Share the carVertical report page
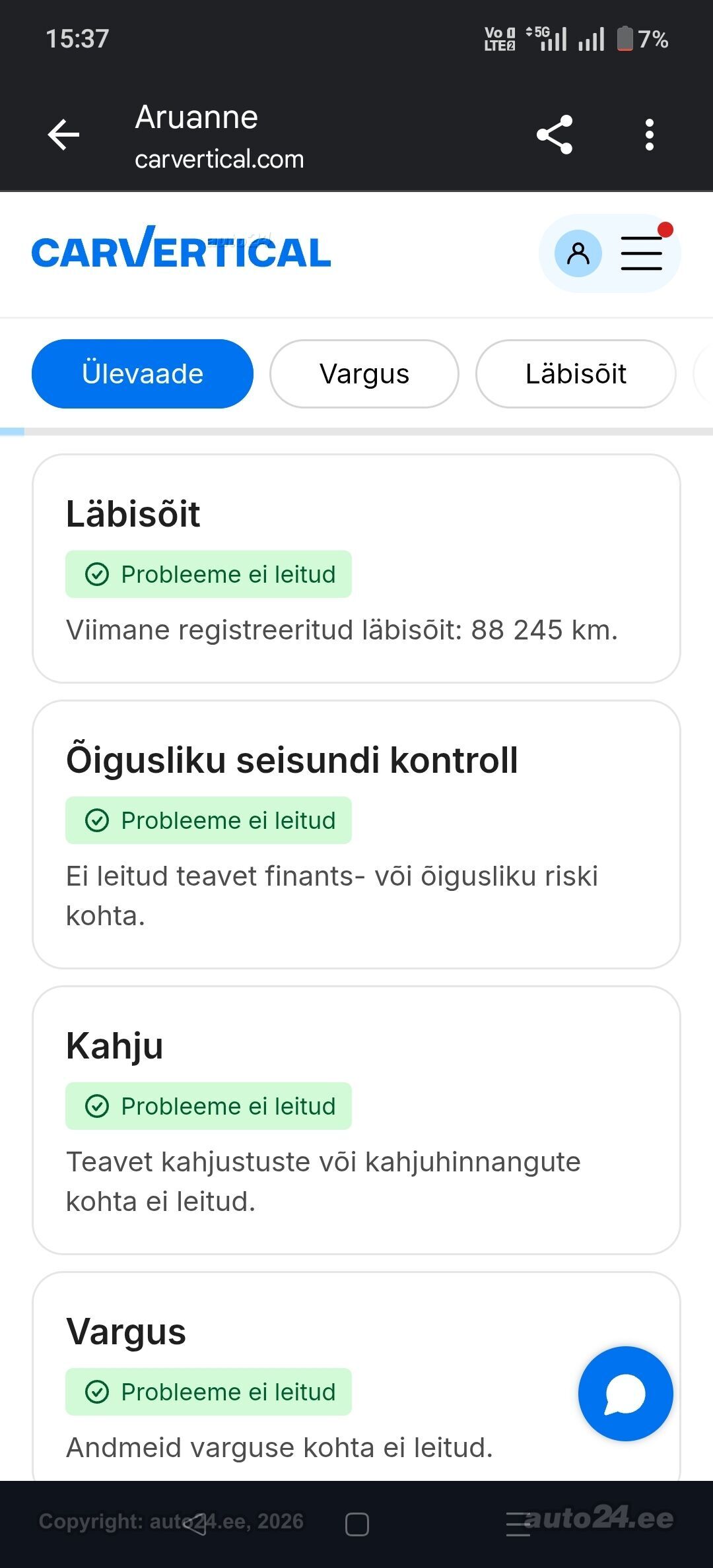 (x=555, y=135)
